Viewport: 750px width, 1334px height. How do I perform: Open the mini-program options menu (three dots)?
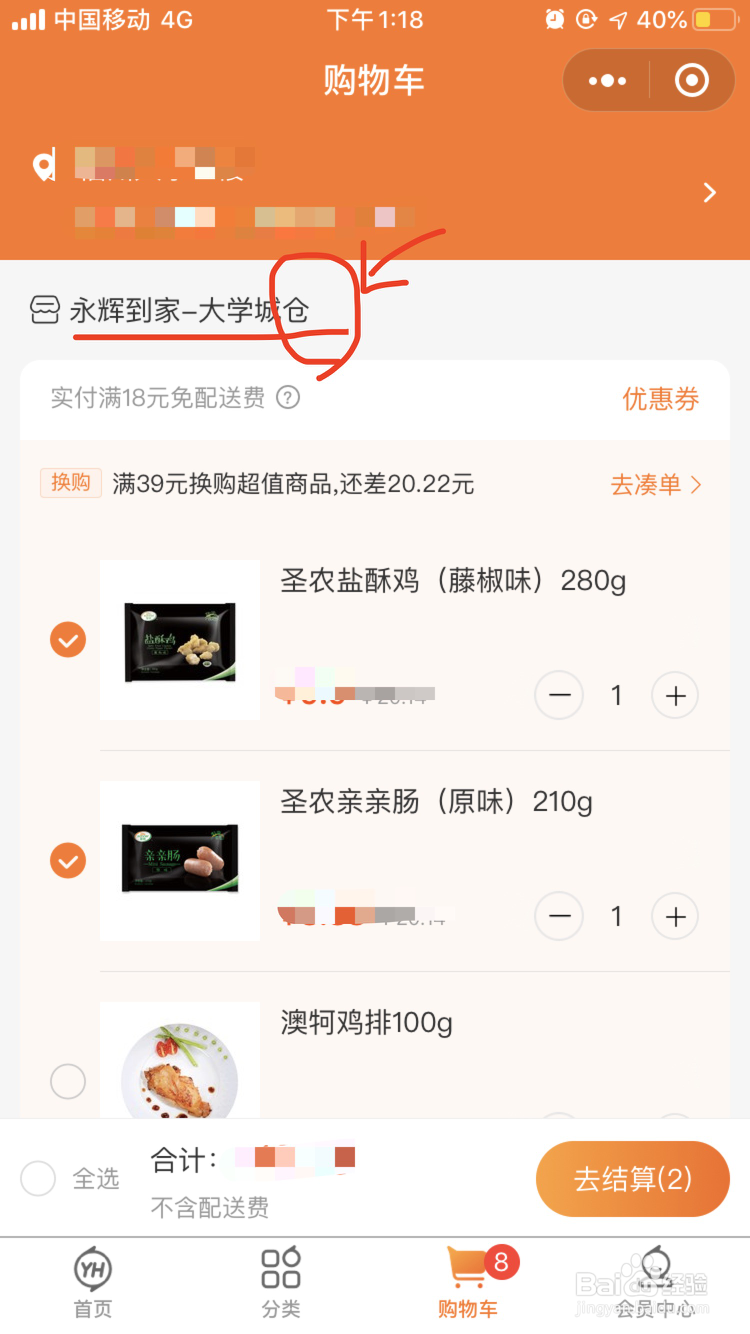pyautogui.click(x=606, y=80)
